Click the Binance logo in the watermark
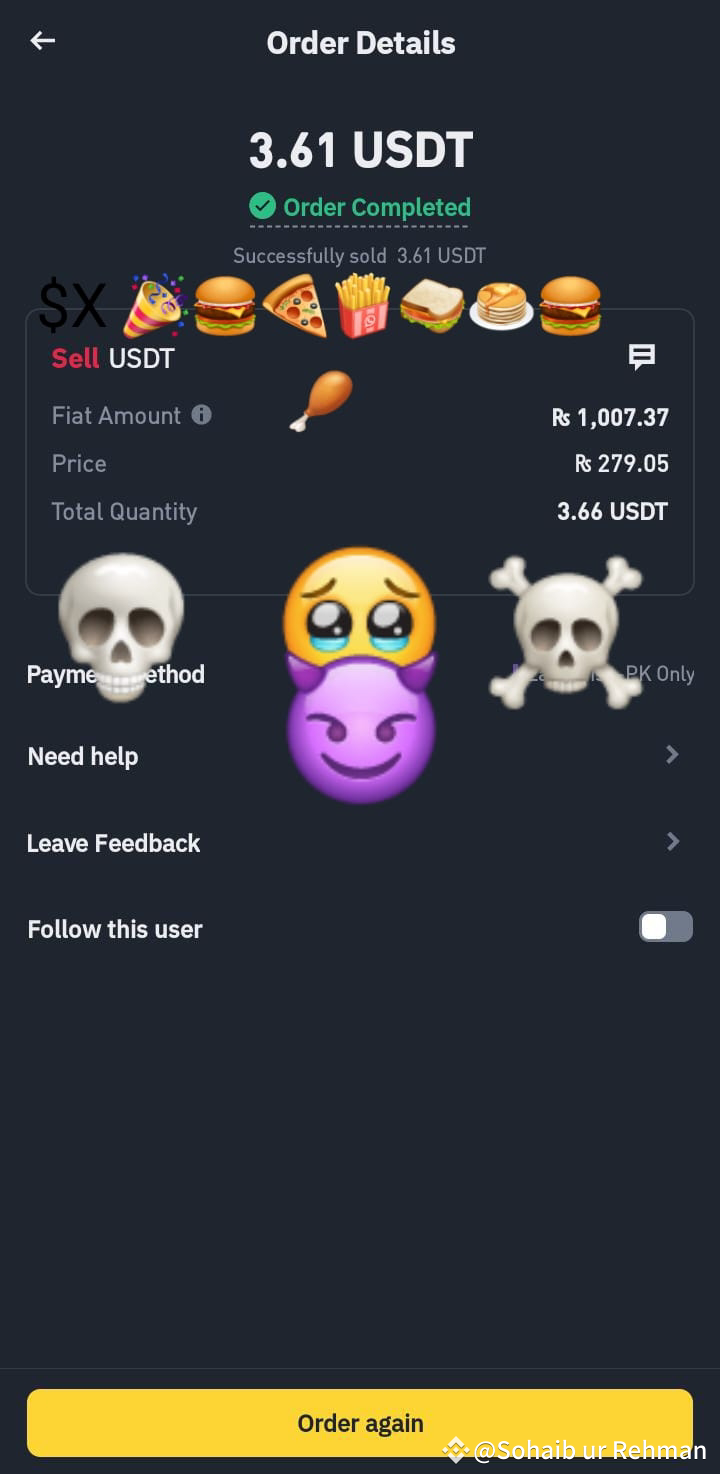This screenshot has width=720, height=1474. pos(456,1448)
